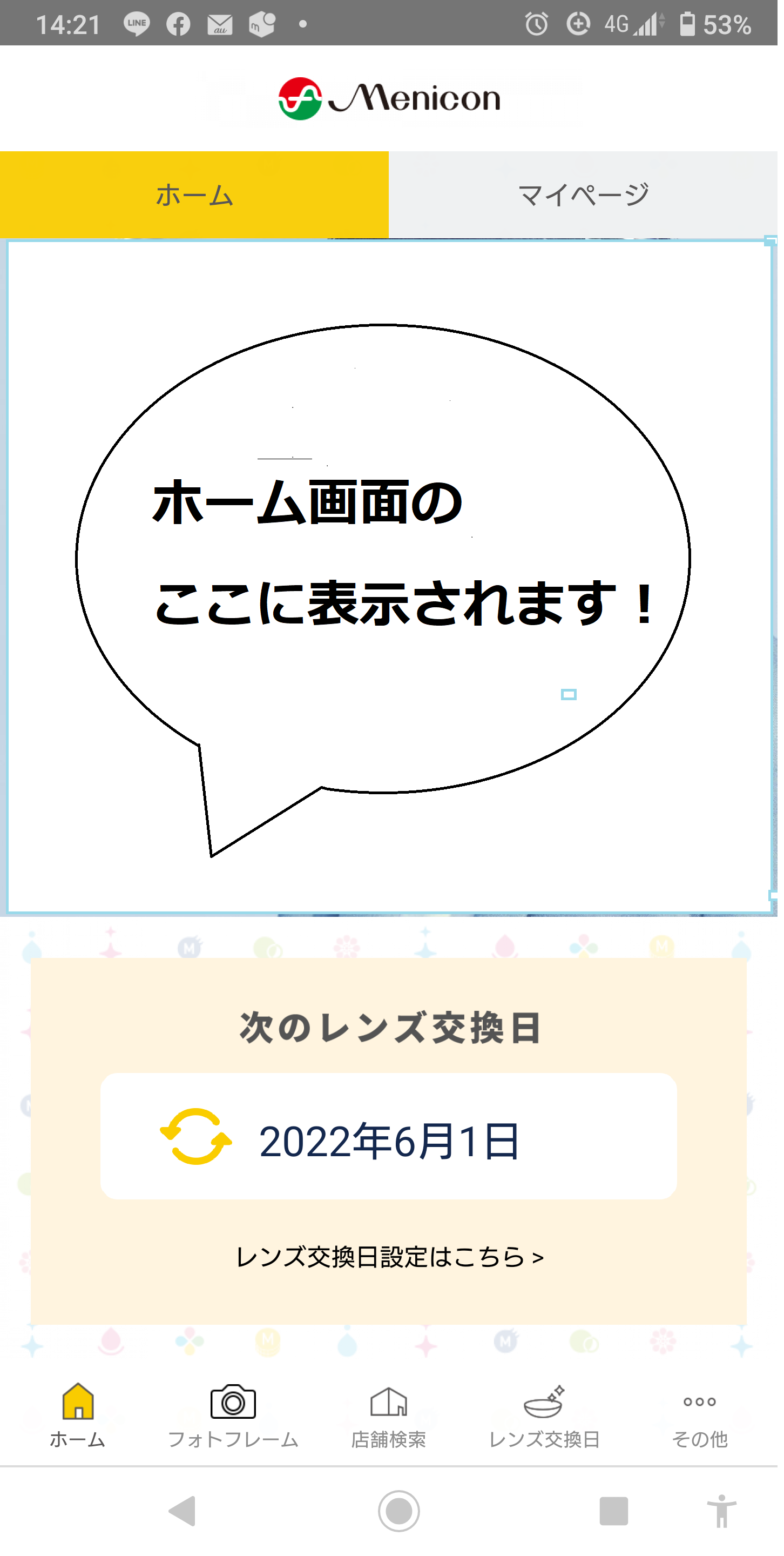Open recent apps with square button

(x=613, y=1511)
